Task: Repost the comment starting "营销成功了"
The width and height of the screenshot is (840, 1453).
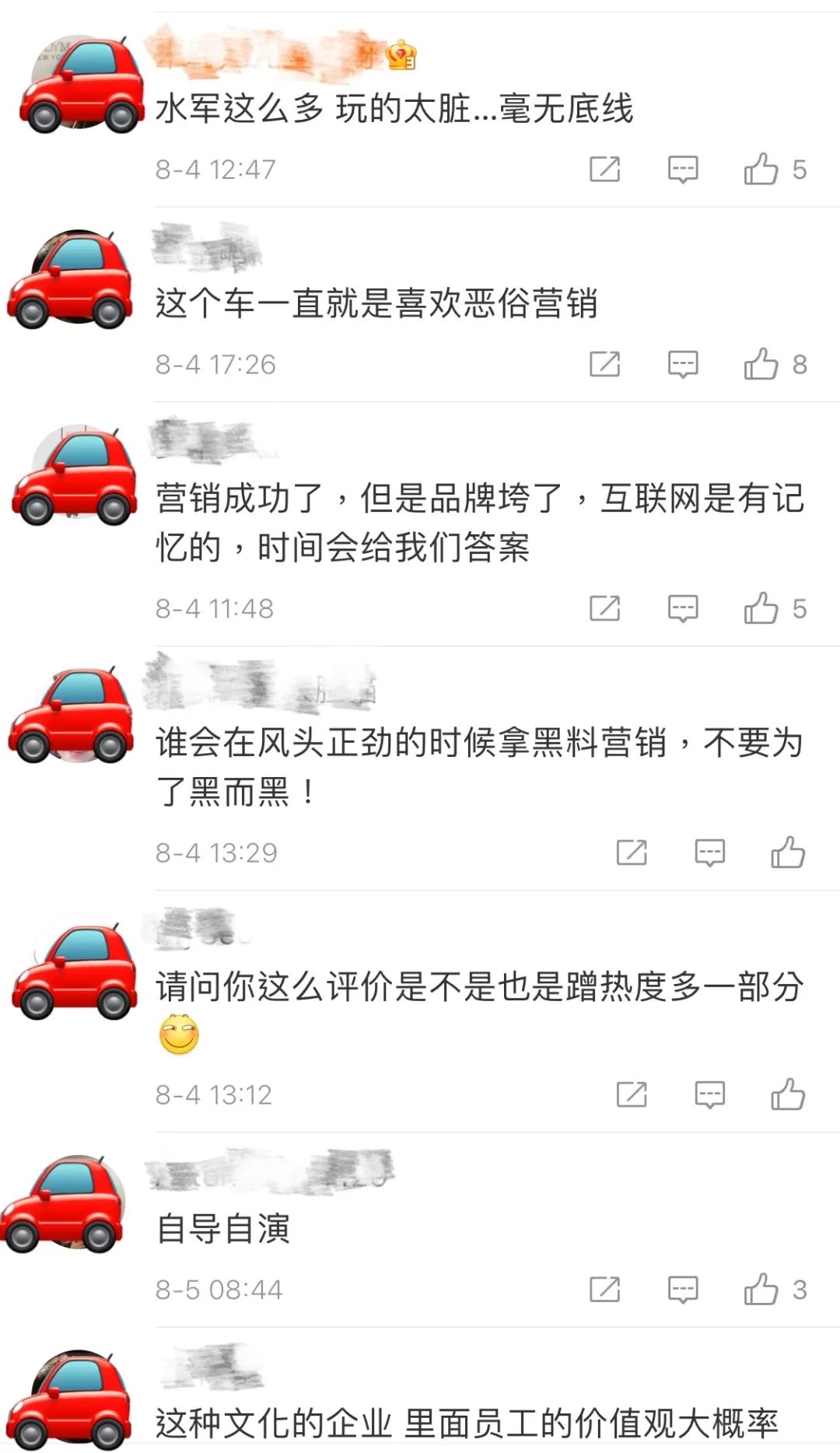Action: pos(604,608)
